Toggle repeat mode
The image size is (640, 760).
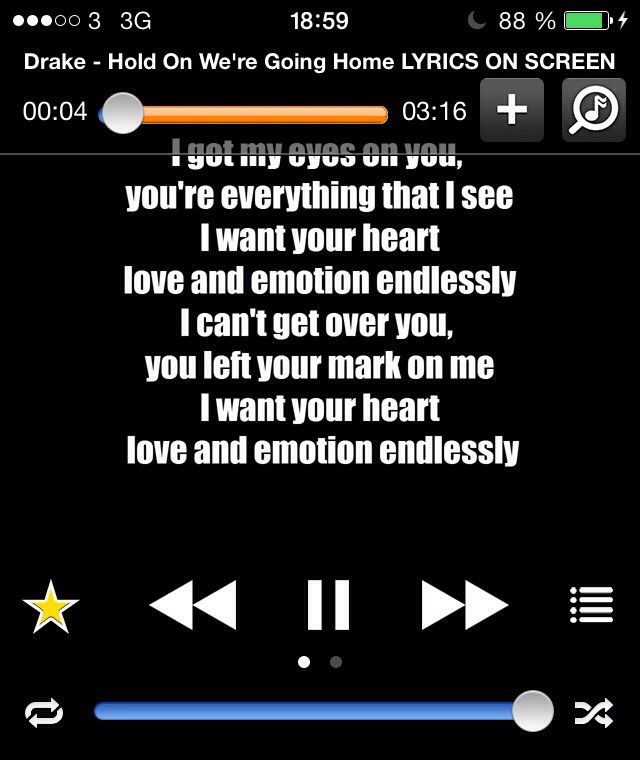[44, 712]
